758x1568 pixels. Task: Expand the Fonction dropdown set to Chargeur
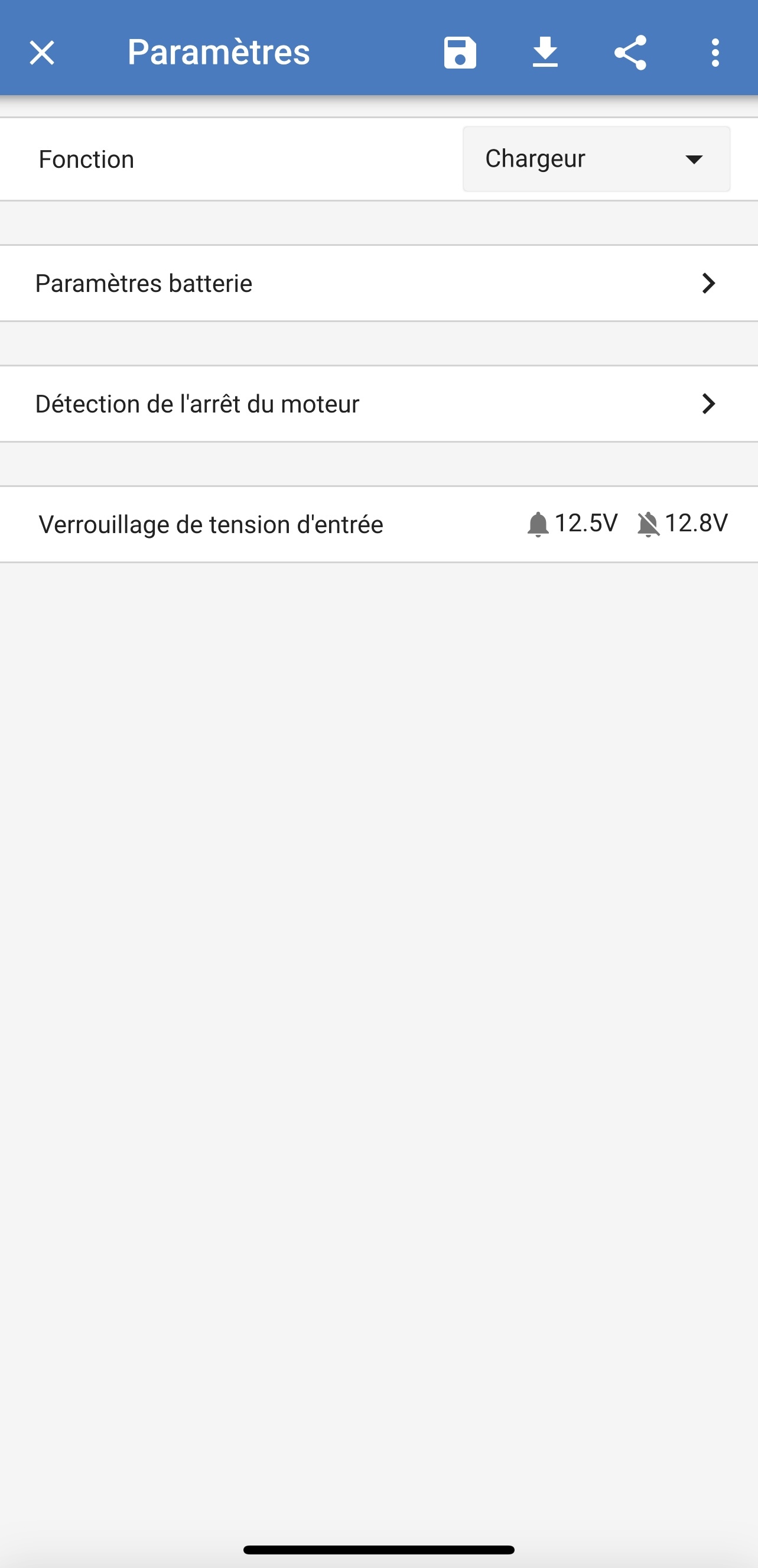pos(596,159)
